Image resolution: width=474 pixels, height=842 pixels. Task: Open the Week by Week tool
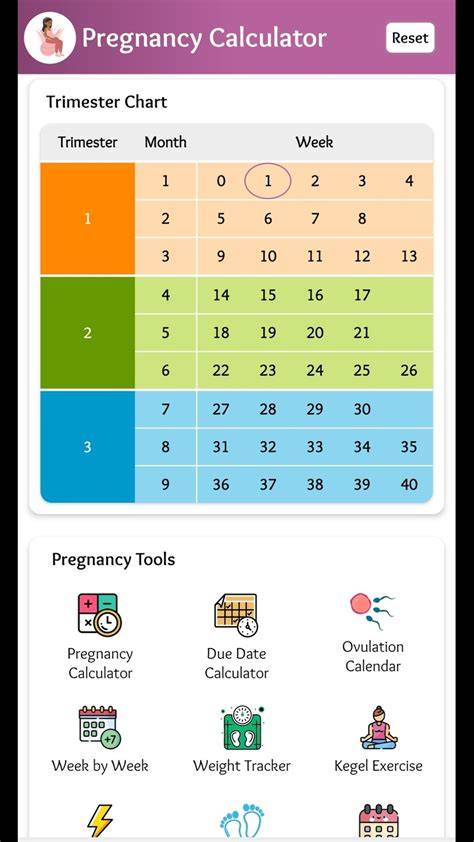click(100, 739)
